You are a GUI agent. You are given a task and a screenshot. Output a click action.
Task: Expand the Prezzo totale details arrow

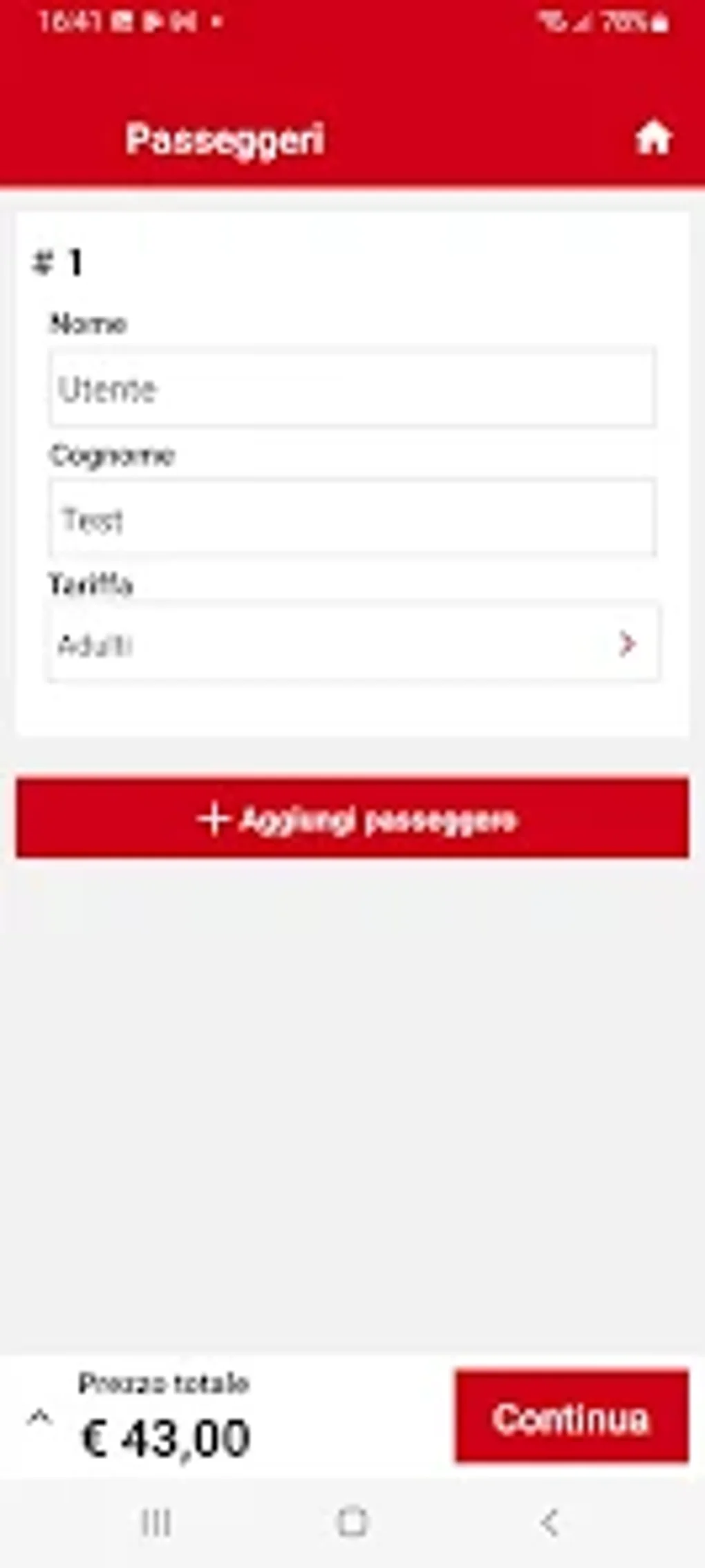39,1418
